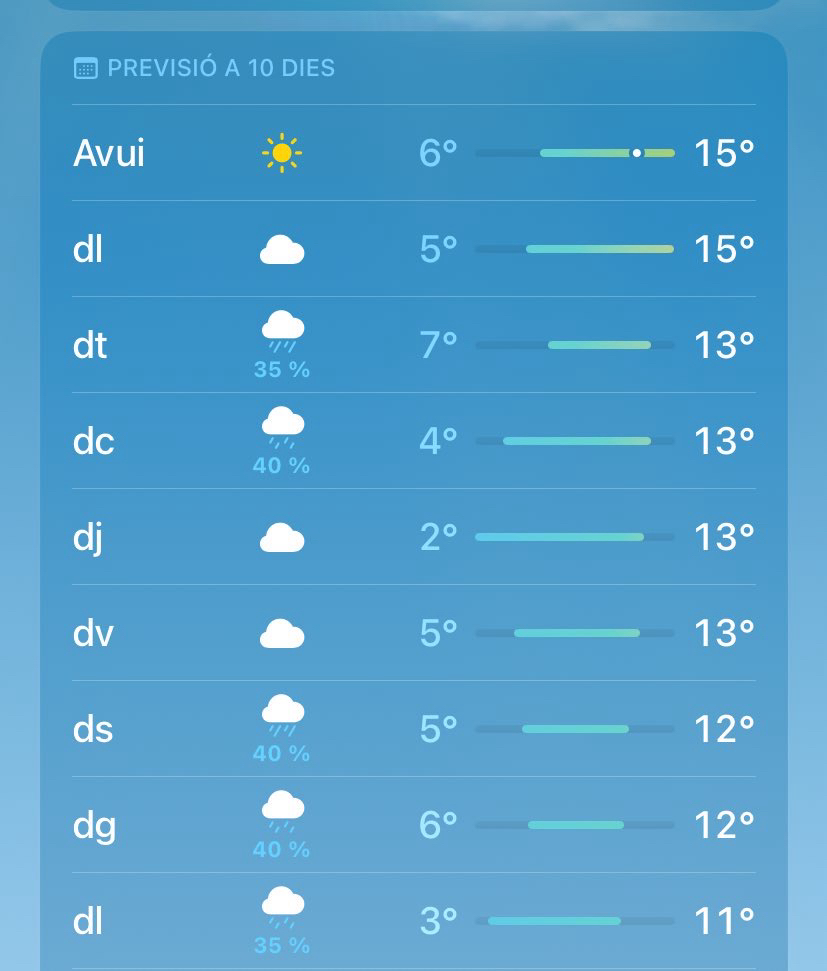
Task: Open the rainy dl row with 11° high
Action: [x=413, y=921]
